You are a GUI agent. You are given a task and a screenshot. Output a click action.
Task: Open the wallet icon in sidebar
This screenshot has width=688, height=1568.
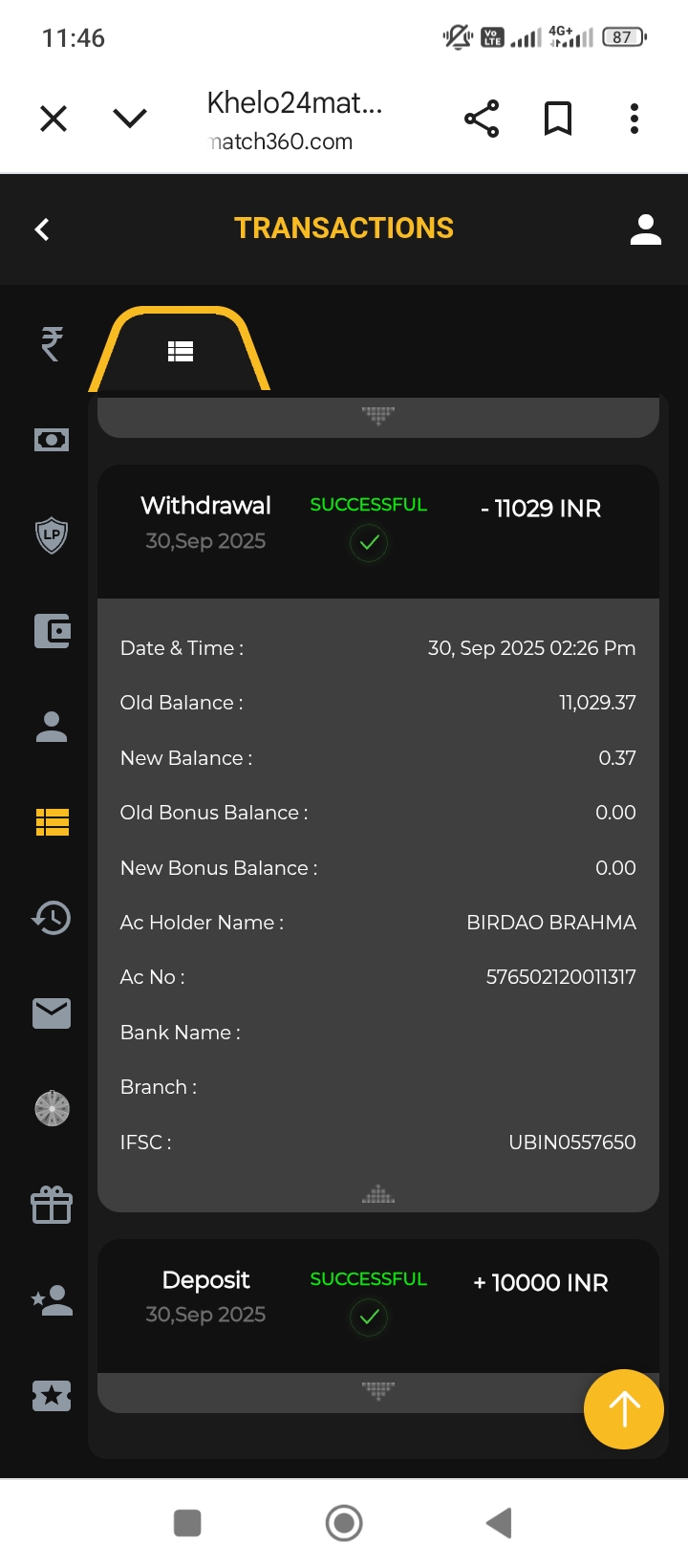(52, 631)
